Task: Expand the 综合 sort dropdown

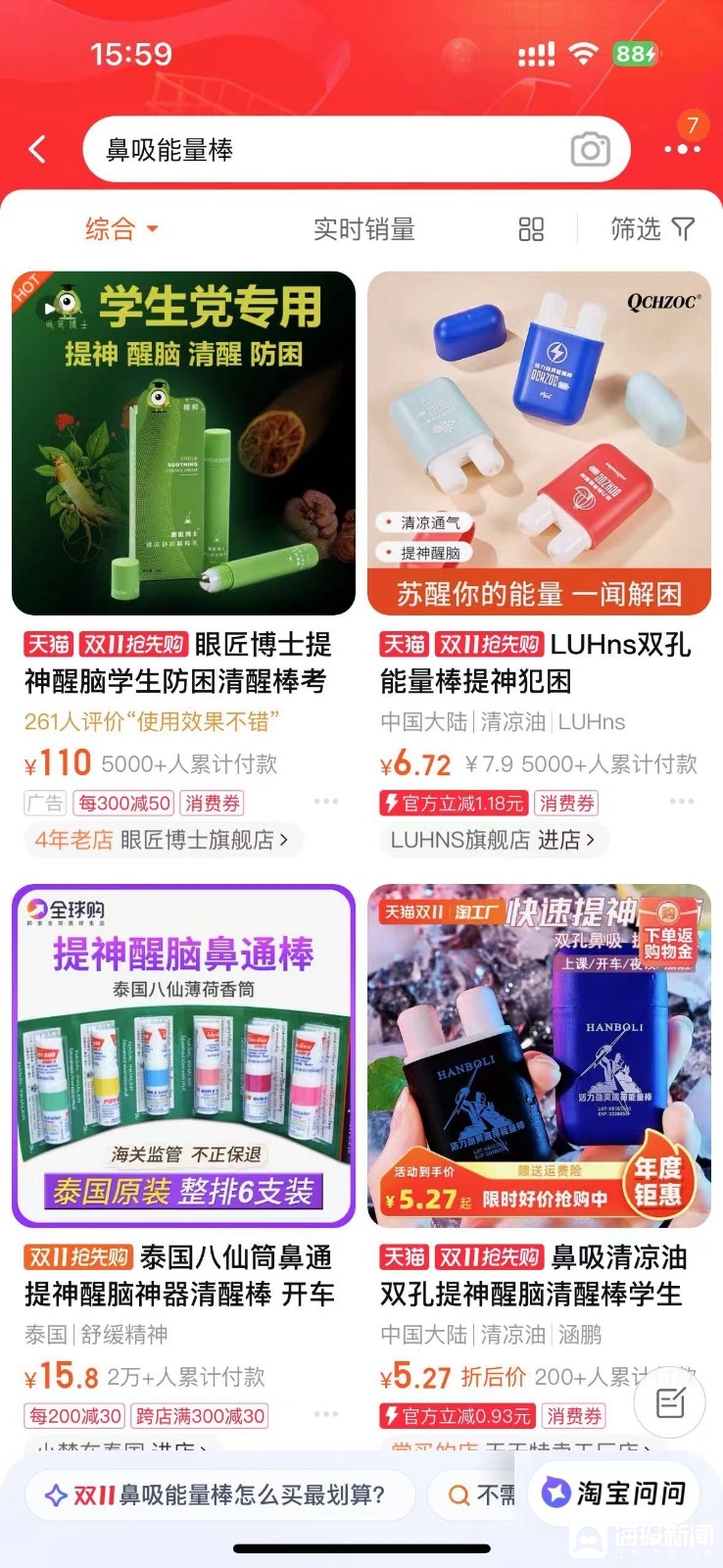Action: pos(121,229)
